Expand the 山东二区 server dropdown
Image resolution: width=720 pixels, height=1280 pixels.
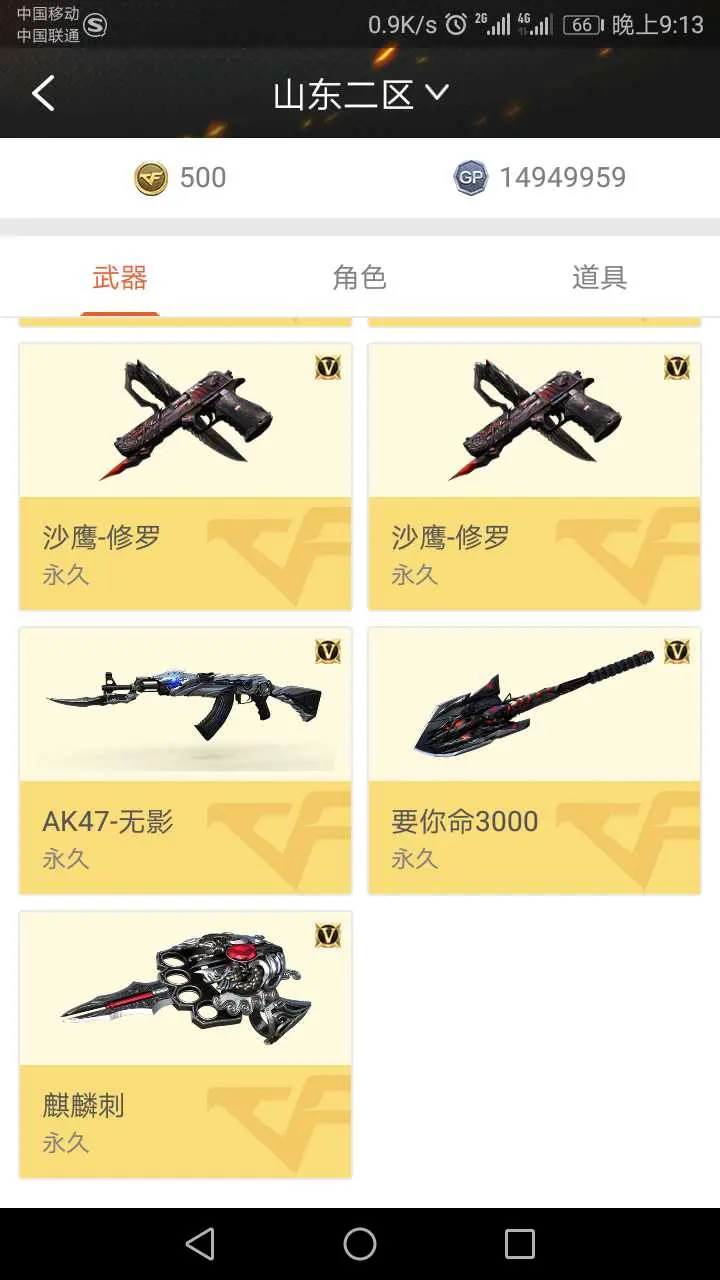360,95
